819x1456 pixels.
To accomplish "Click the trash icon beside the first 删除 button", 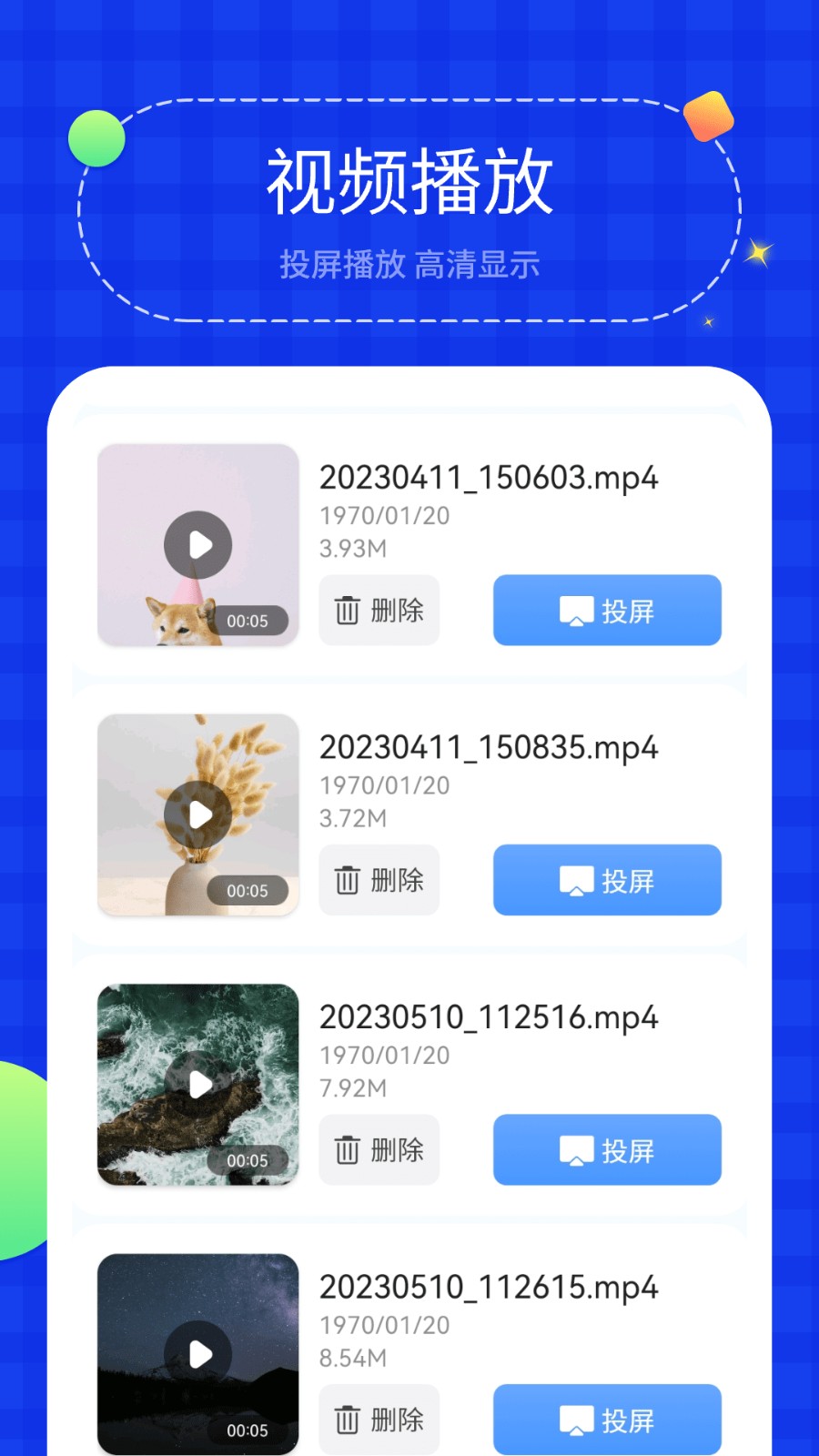I will click(x=347, y=611).
